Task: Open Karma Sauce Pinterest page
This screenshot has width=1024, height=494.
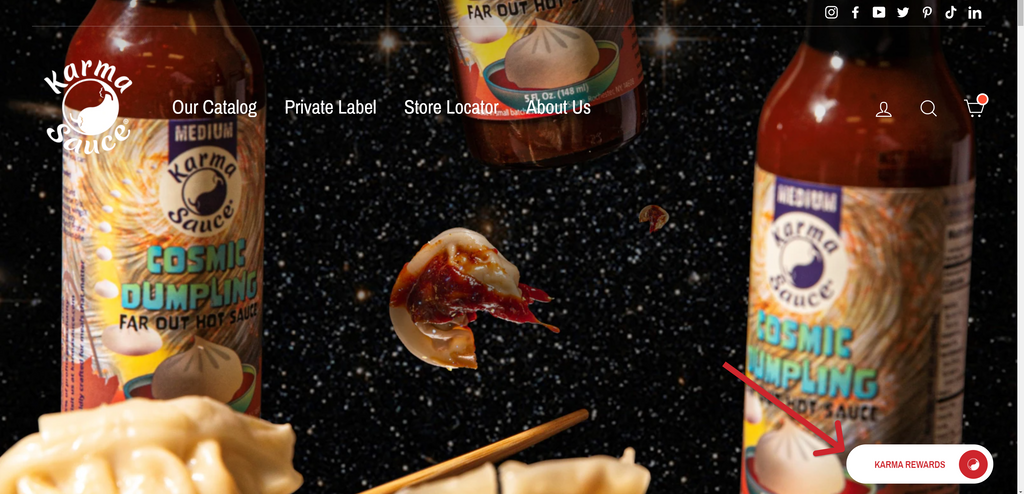Action: pyautogui.click(x=927, y=12)
